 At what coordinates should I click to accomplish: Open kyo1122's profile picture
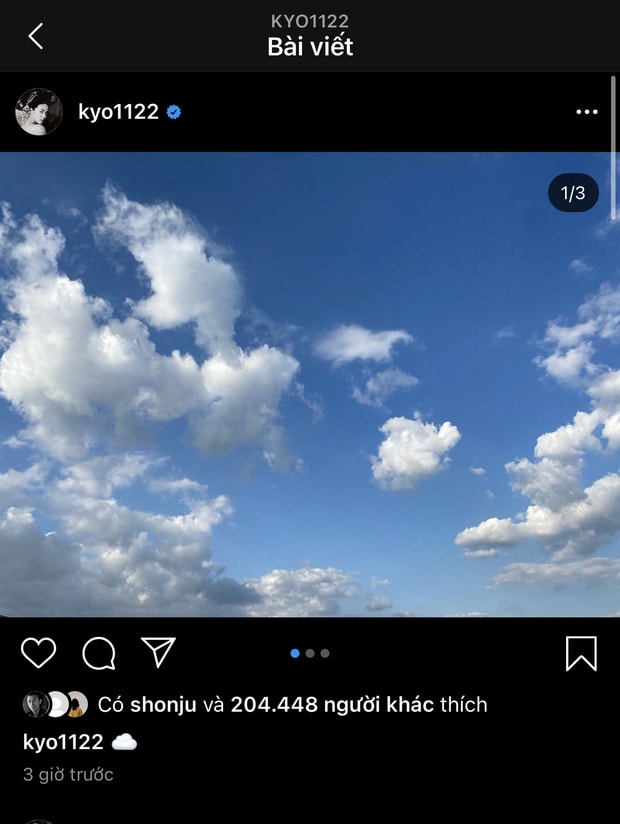point(39,112)
